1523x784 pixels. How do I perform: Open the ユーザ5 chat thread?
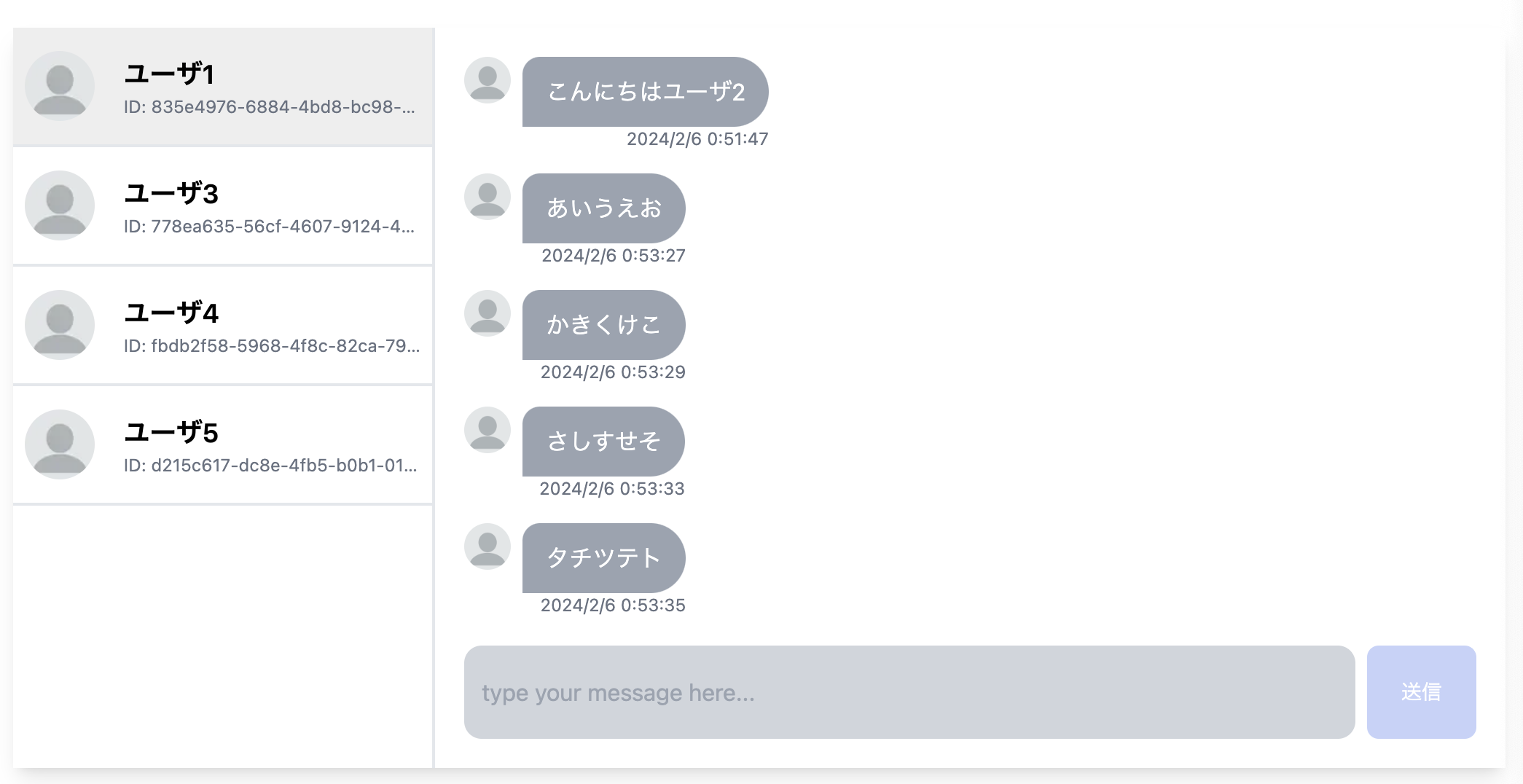click(223, 445)
